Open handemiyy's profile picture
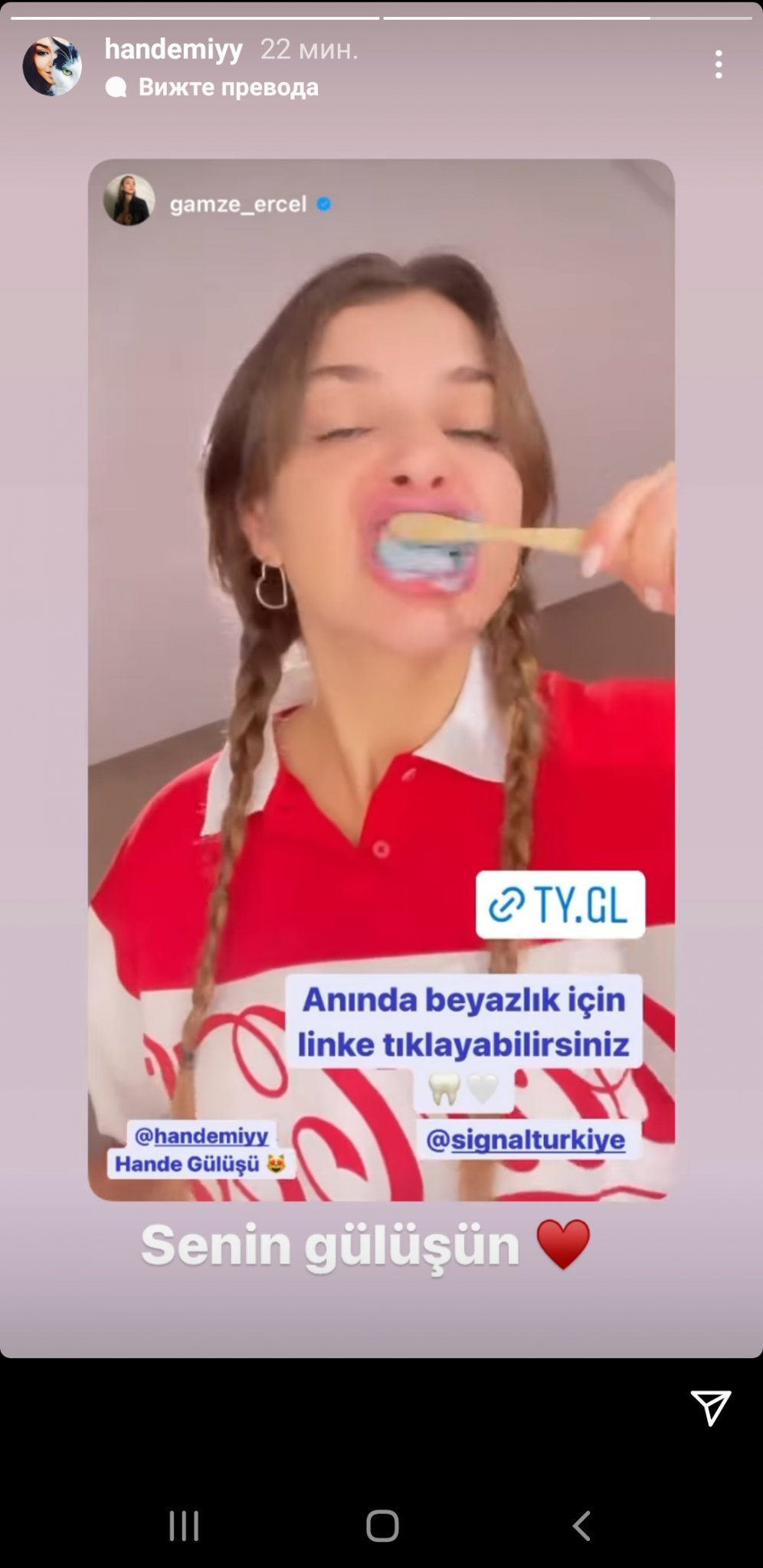The image size is (763, 1568). click(52, 67)
